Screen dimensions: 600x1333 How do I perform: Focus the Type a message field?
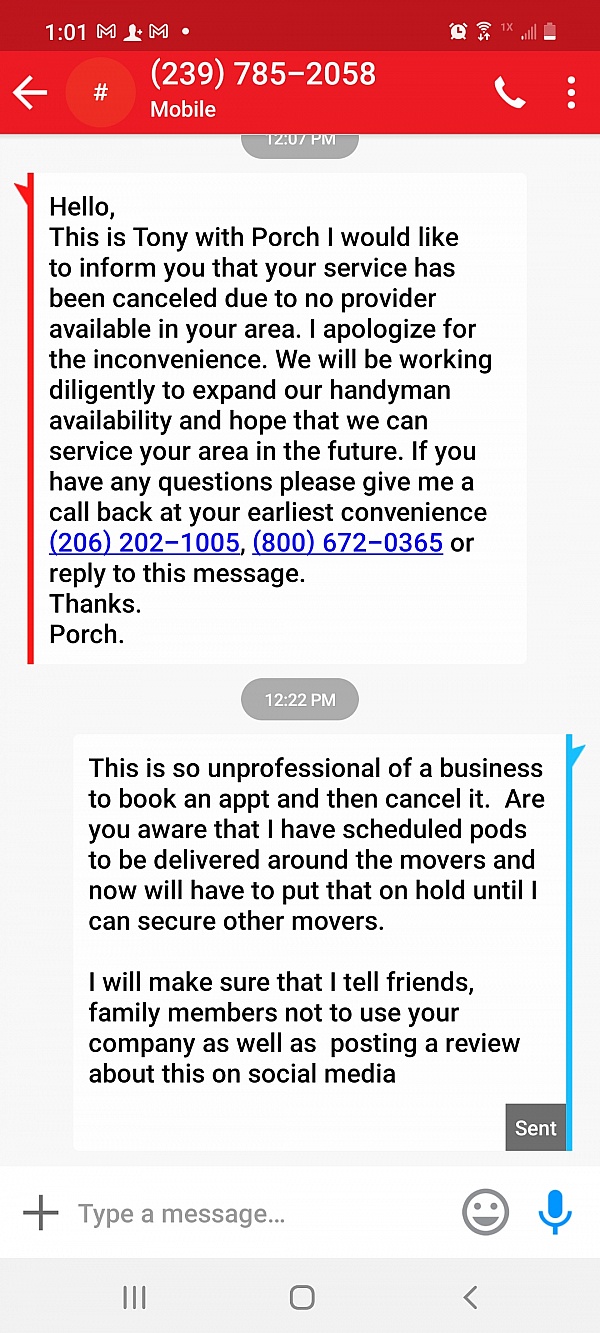[250, 1214]
